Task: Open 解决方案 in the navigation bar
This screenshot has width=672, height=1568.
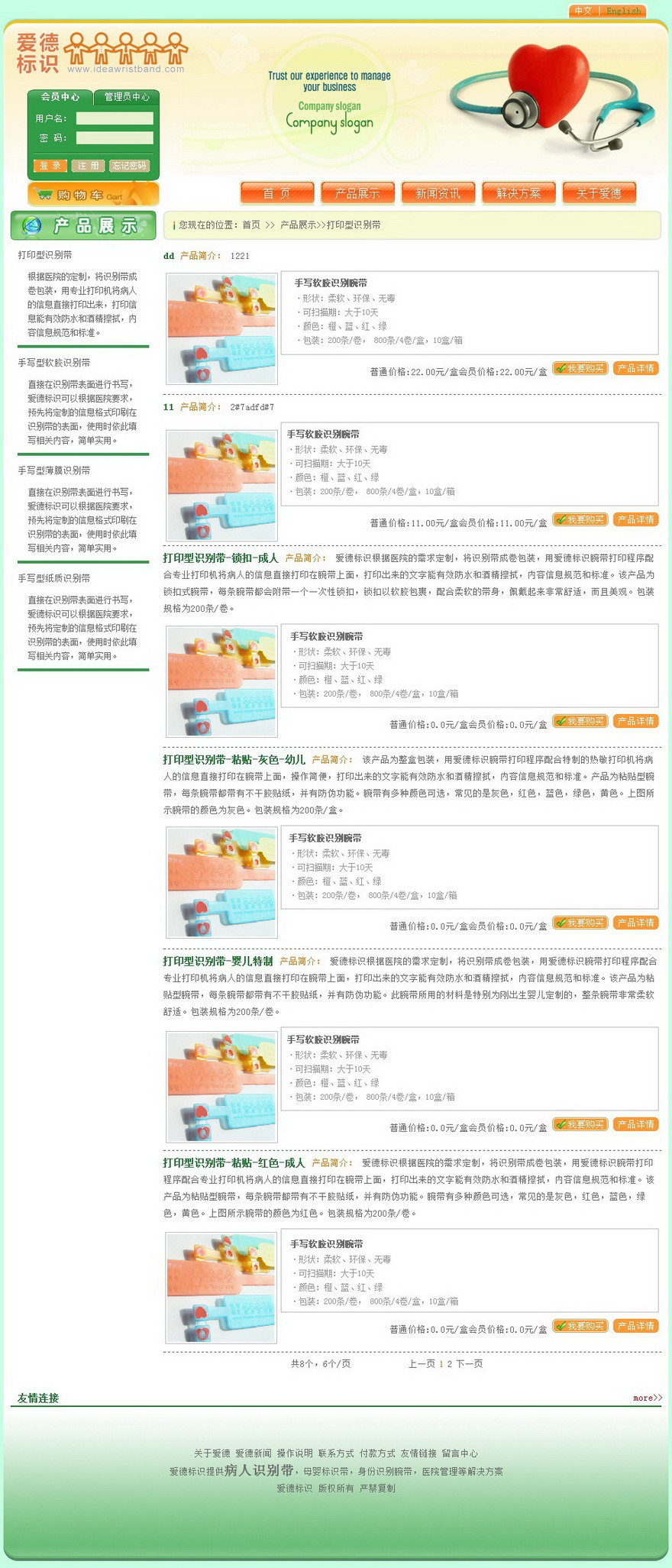Action: pyautogui.click(x=519, y=193)
